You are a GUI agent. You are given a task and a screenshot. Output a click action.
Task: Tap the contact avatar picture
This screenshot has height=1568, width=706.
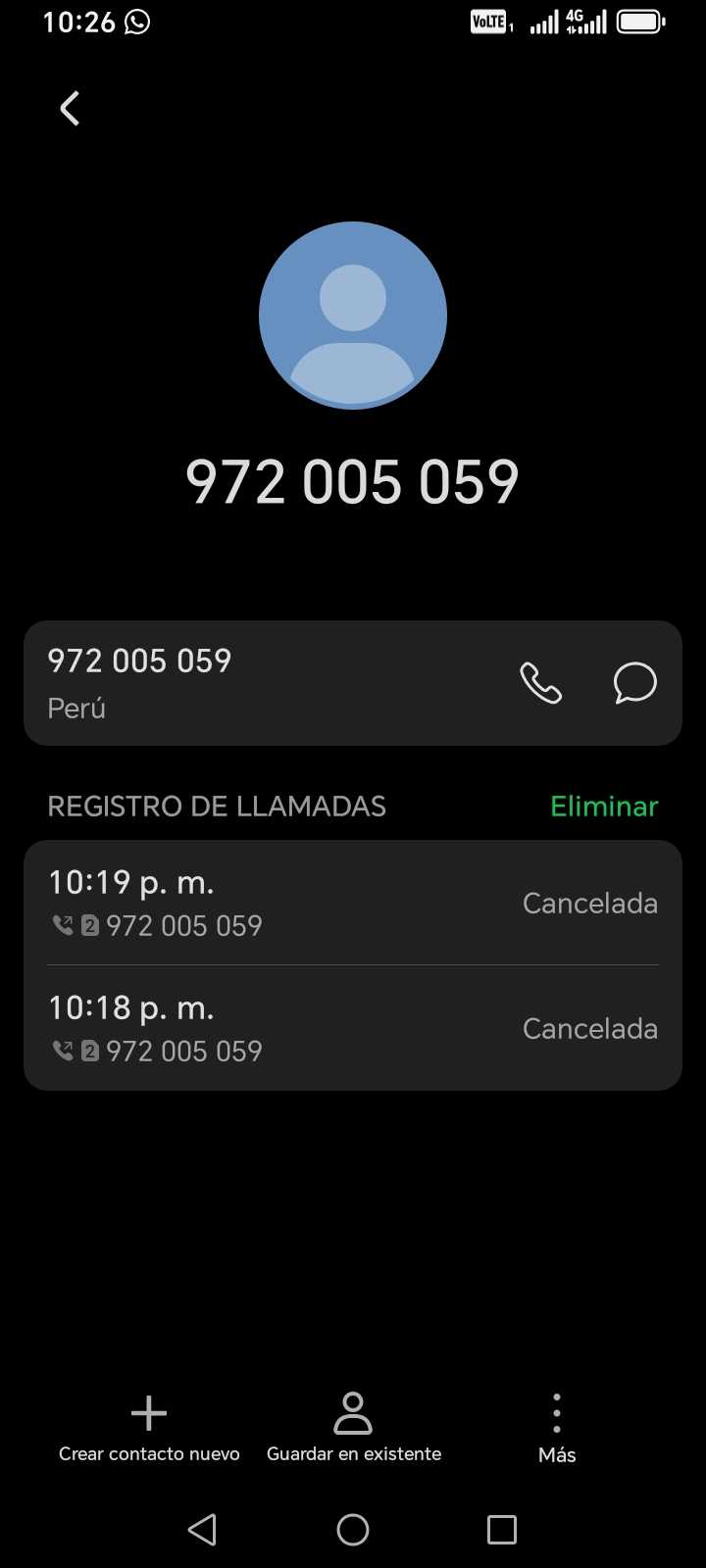point(353,316)
